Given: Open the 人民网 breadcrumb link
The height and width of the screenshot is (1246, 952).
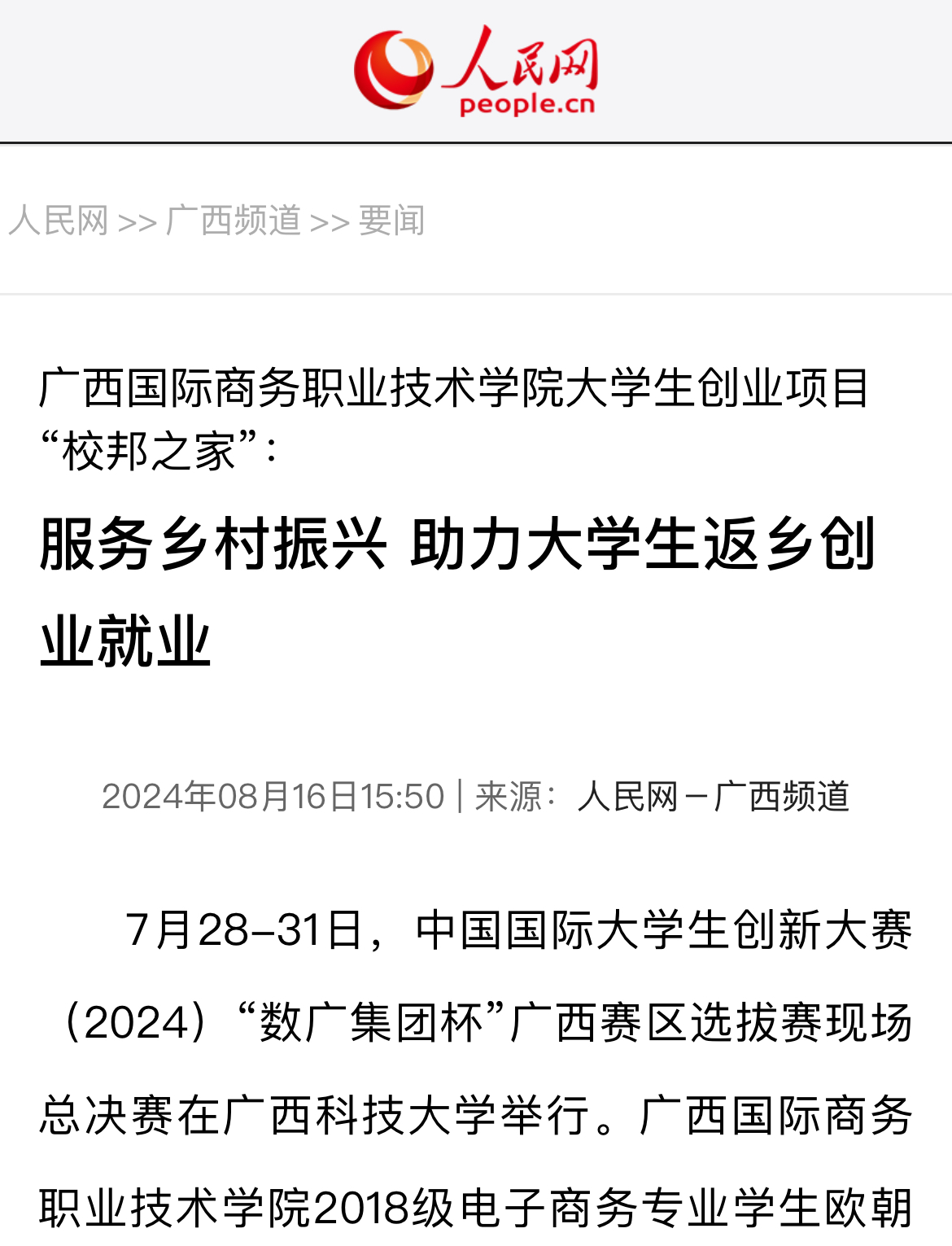Looking at the screenshot, I should pos(59,221).
